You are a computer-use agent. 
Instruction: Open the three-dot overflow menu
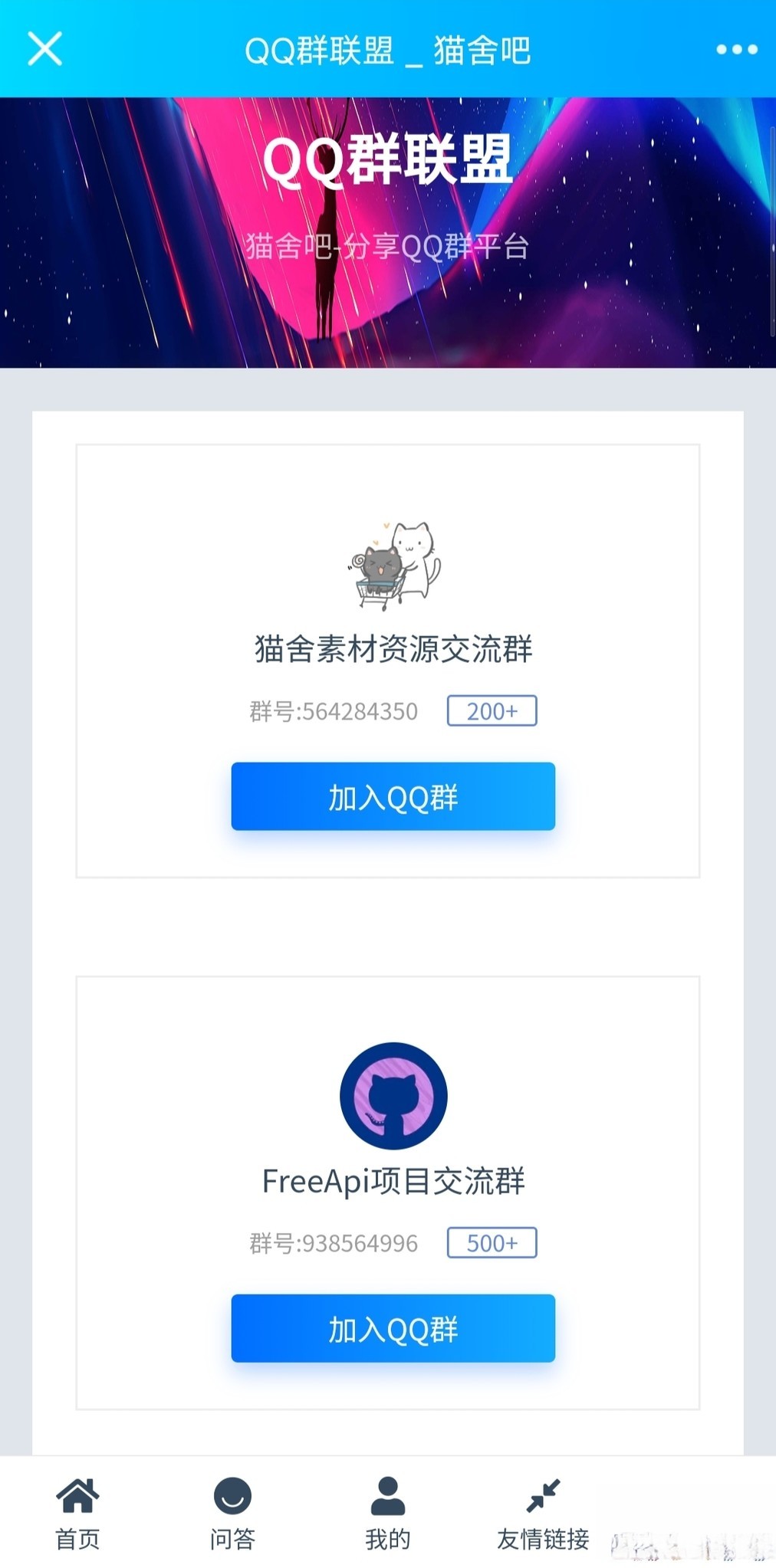pos(736,49)
